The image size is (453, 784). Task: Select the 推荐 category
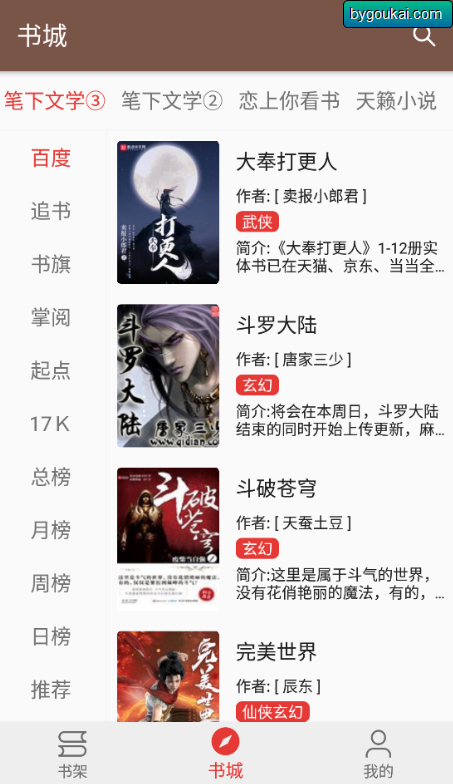[x=50, y=690]
